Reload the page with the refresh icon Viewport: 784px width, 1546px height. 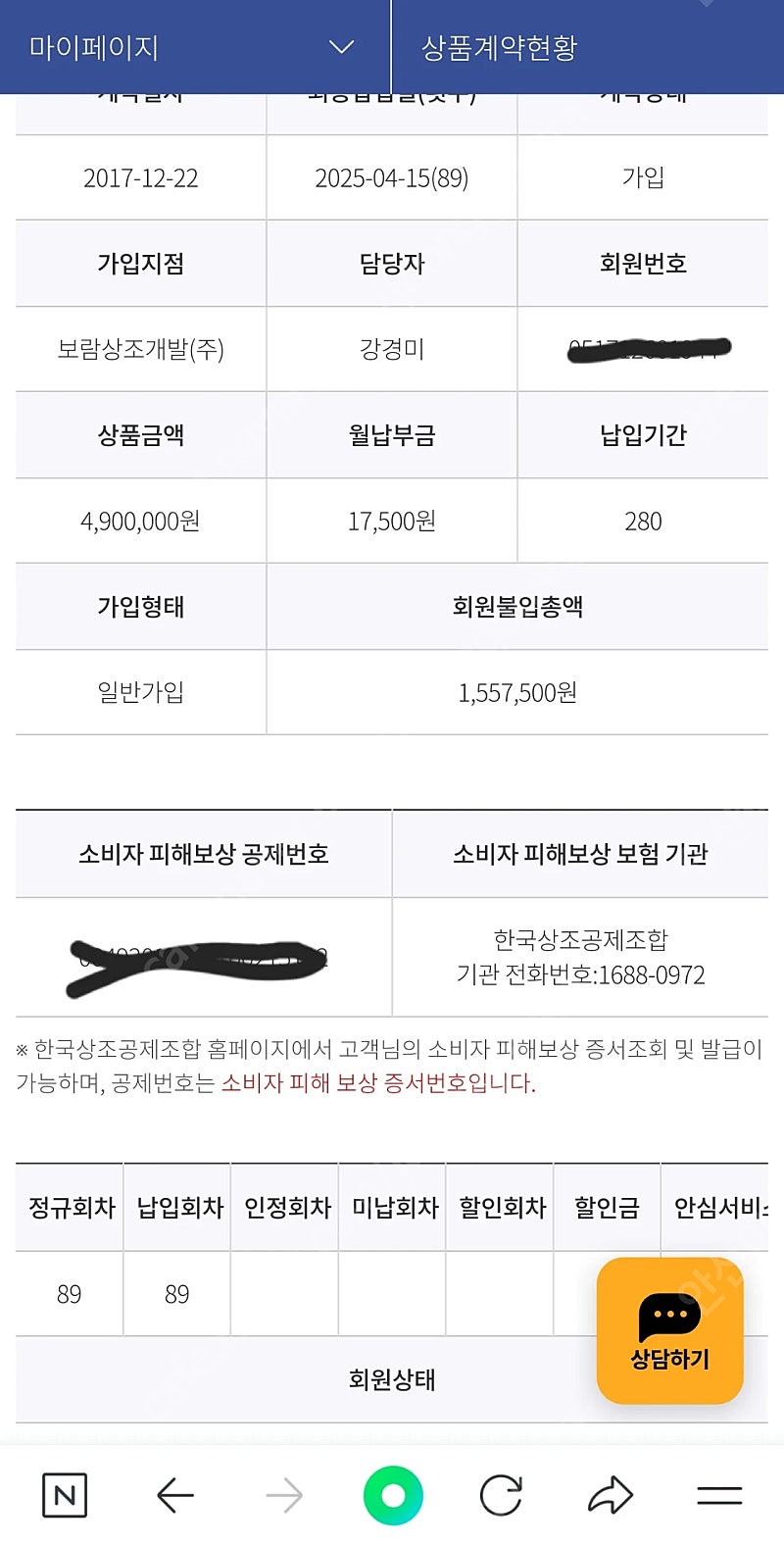pyautogui.click(x=501, y=1495)
